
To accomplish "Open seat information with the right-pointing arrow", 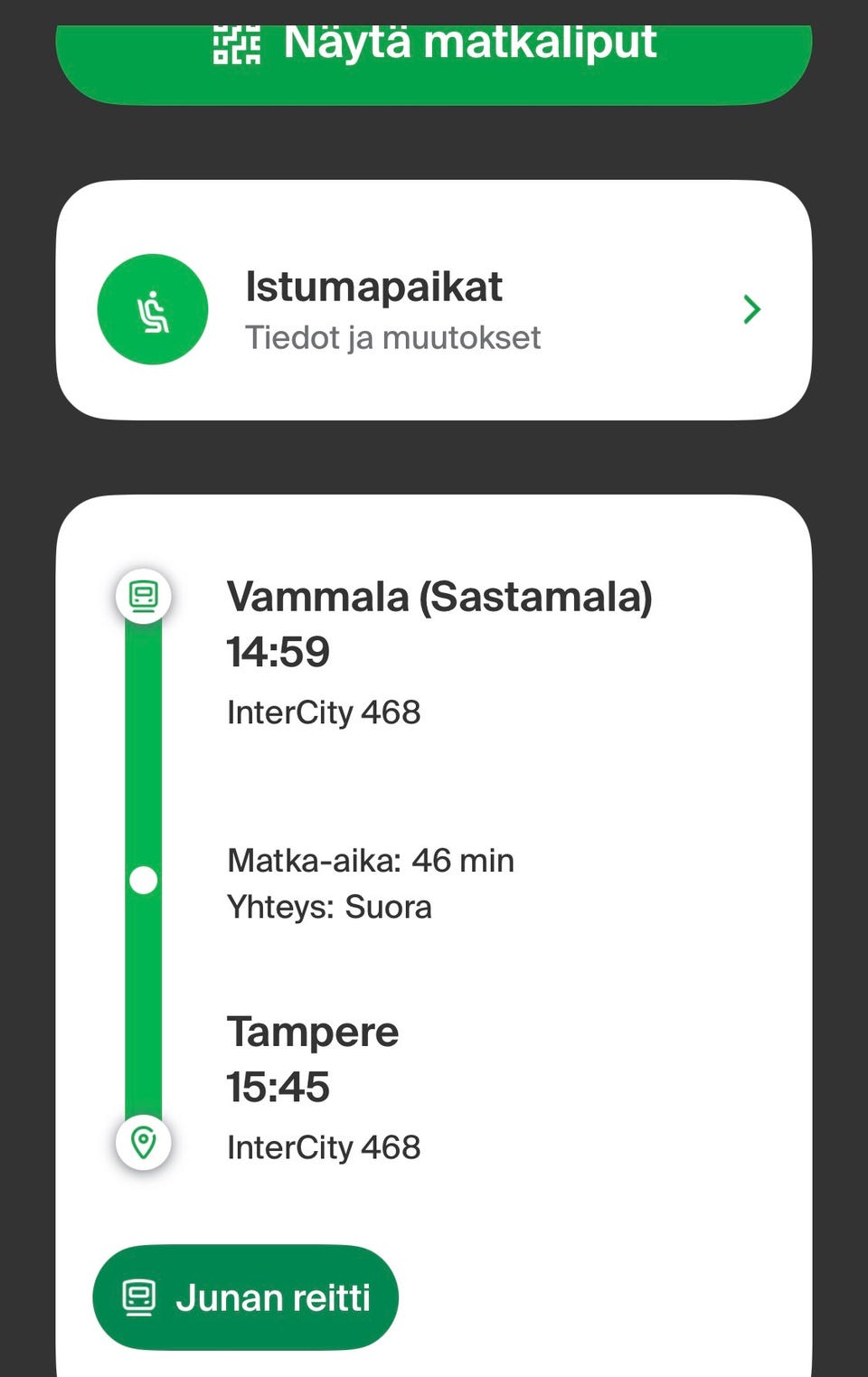I will tap(751, 309).
